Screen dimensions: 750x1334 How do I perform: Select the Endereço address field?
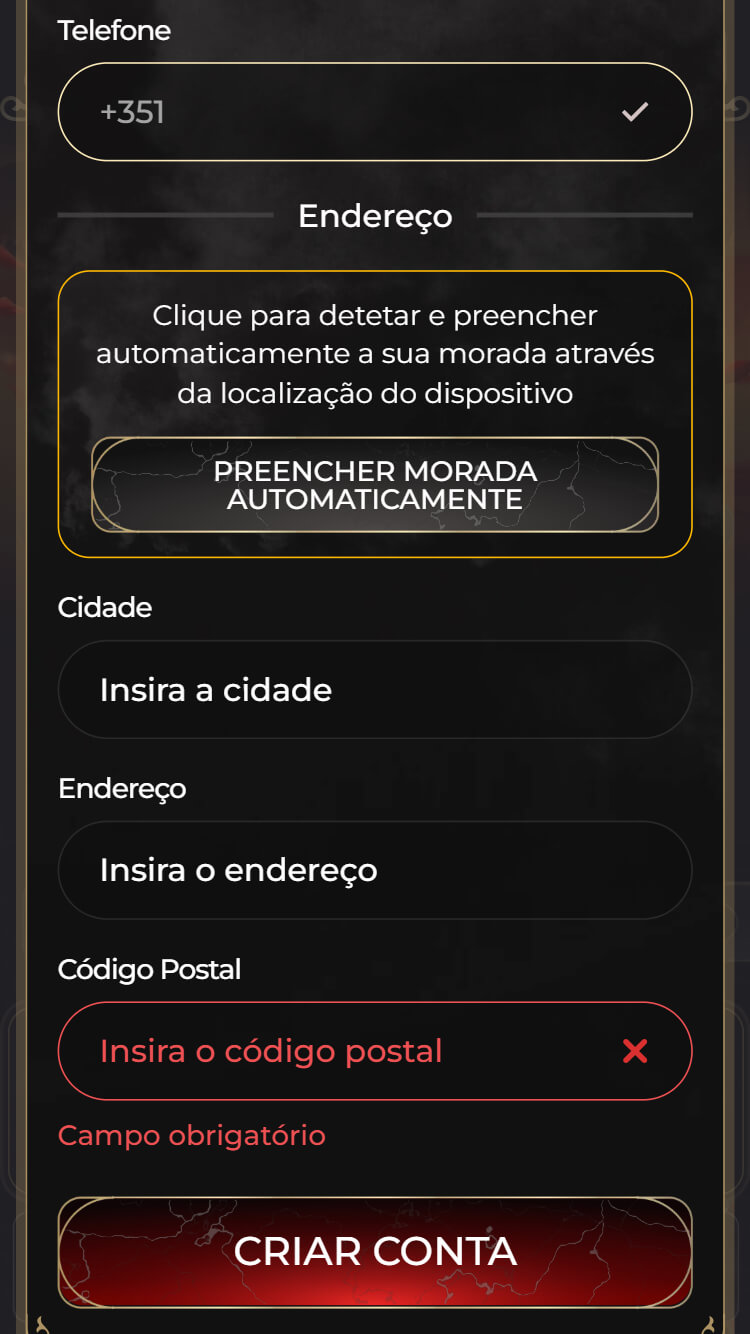click(x=375, y=870)
